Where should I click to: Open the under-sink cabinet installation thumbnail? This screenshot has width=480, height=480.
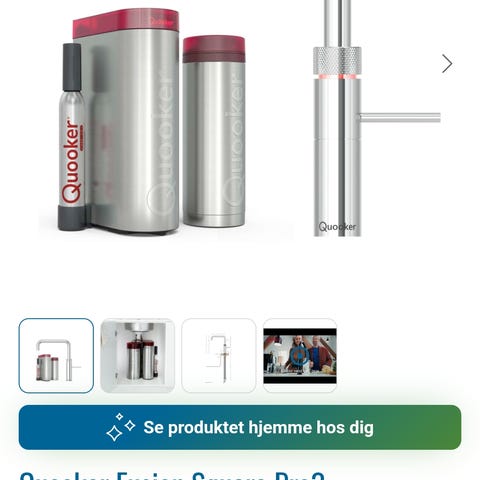pos(138,356)
